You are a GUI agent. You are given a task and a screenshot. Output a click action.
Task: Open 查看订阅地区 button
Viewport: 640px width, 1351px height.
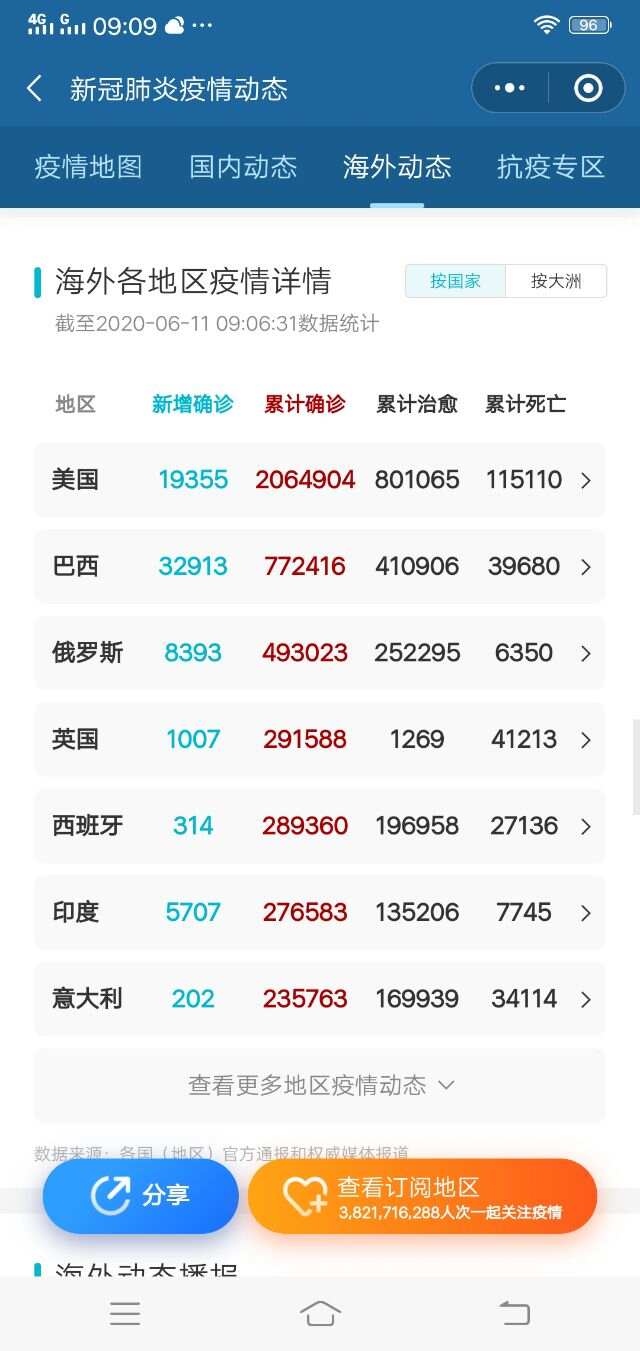click(422, 1196)
